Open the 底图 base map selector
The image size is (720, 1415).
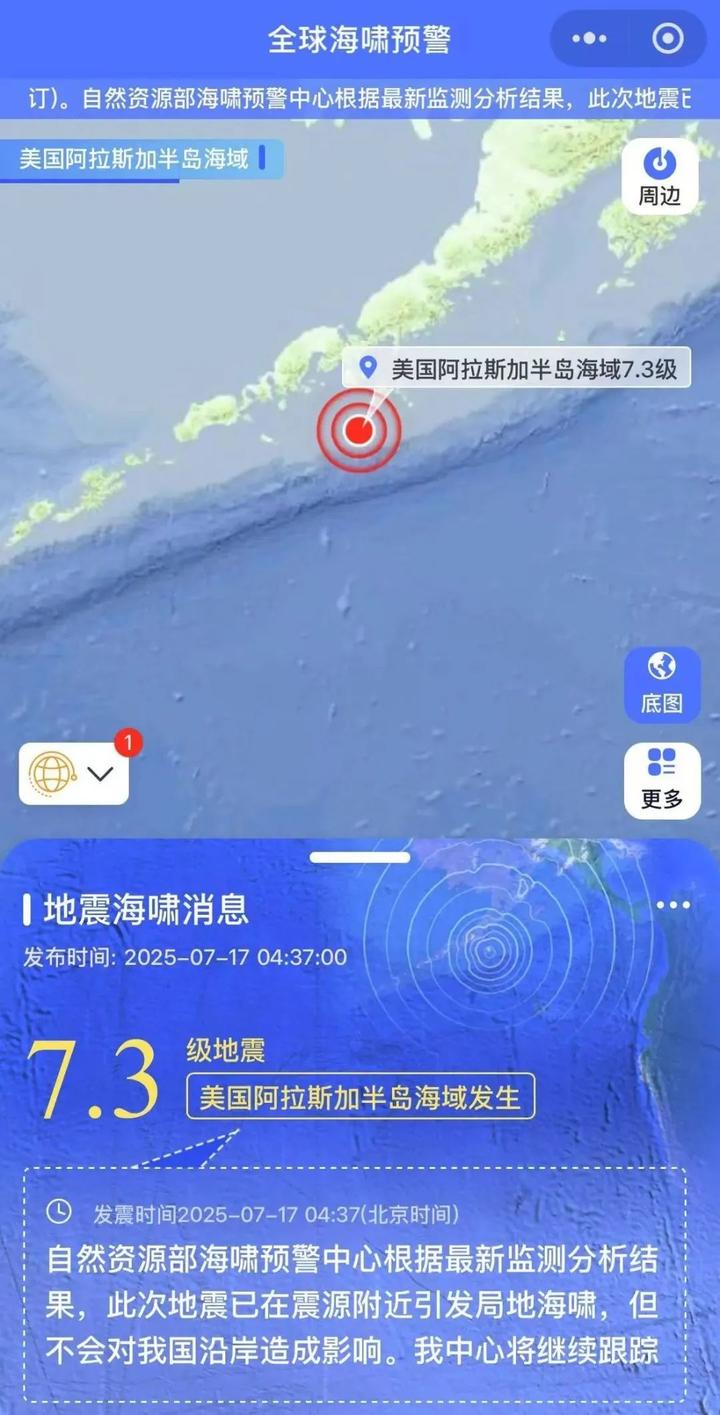661,684
